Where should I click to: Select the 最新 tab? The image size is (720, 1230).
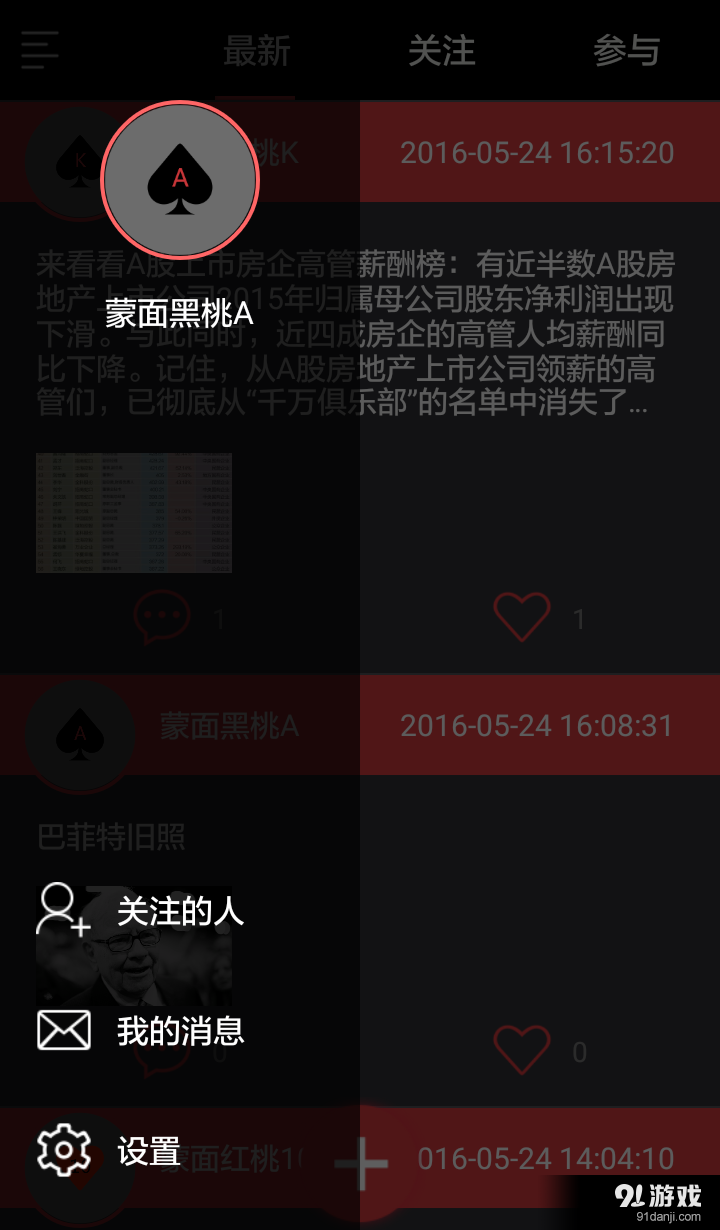point(256,52)
